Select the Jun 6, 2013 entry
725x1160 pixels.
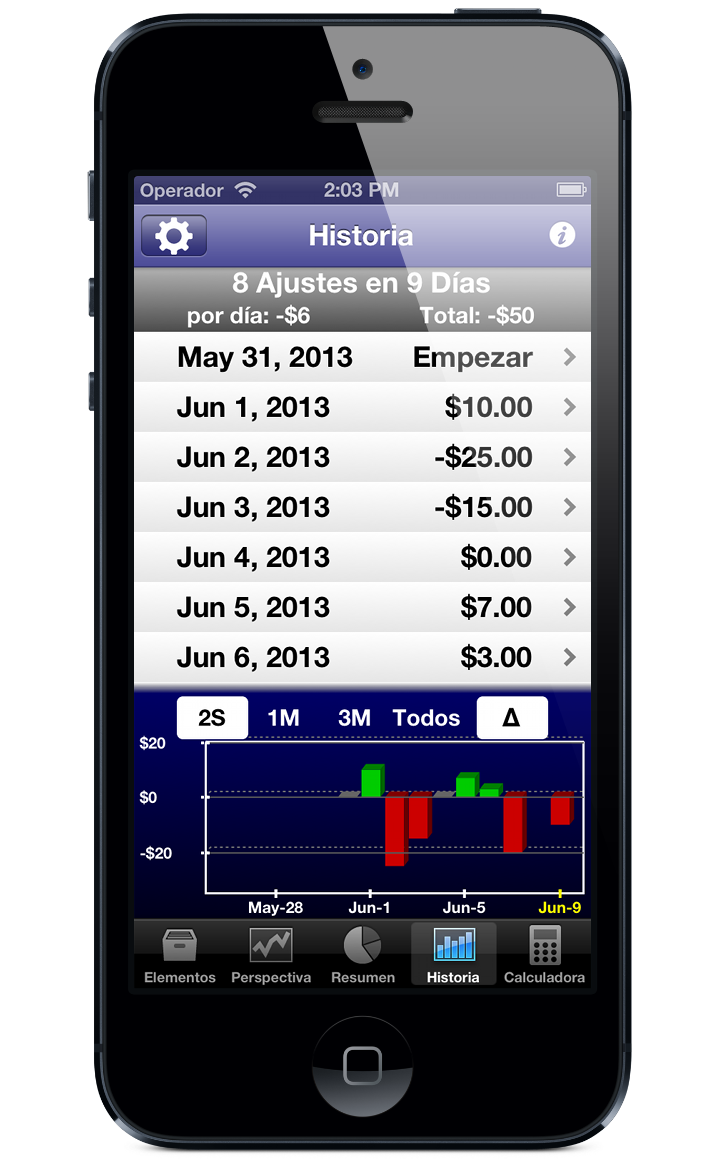click(362, 657)
